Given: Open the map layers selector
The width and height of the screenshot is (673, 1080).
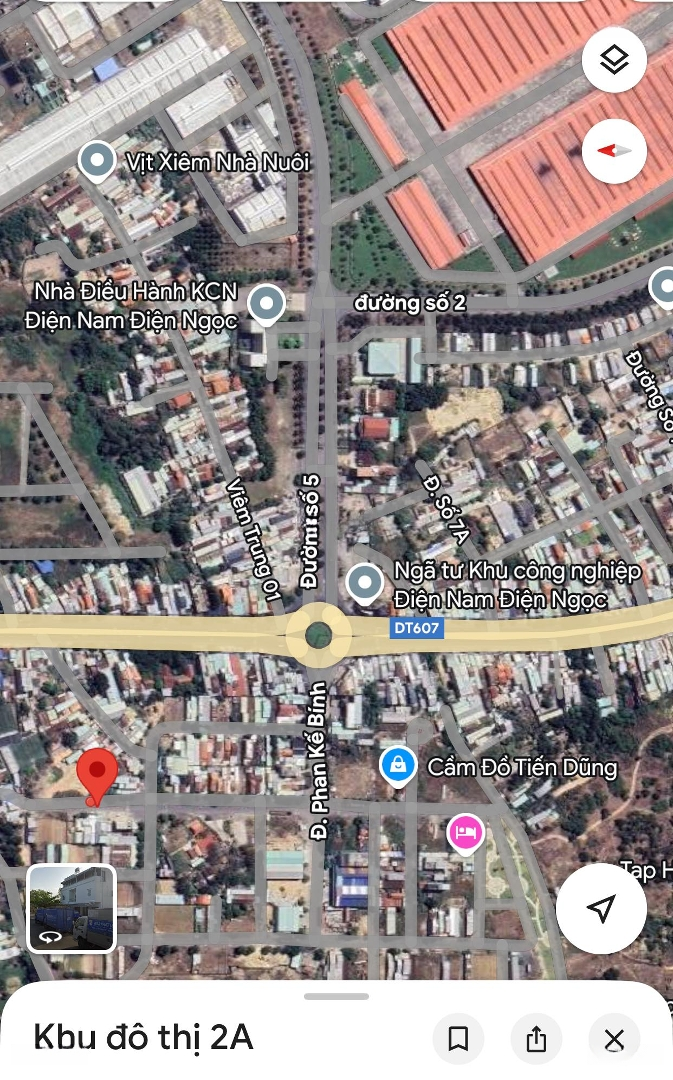Looking at the screenshot, I should tap(614, 60).
